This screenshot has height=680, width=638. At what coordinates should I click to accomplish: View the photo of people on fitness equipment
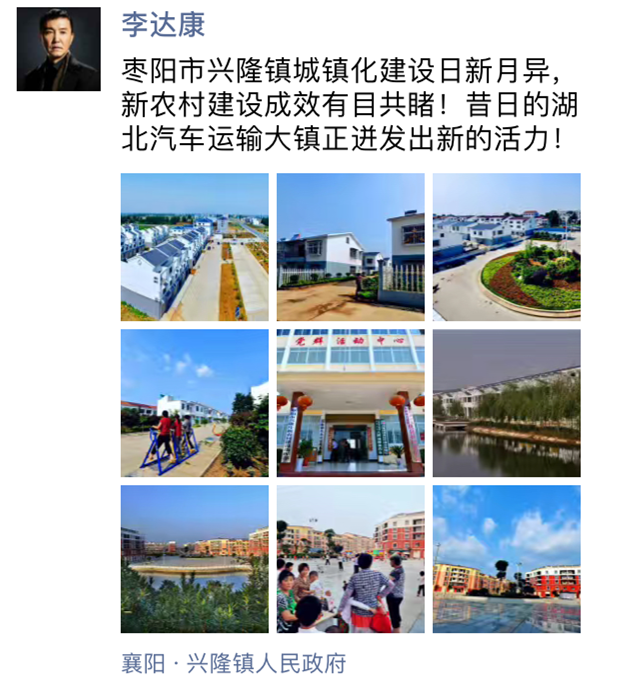point(195,403)
